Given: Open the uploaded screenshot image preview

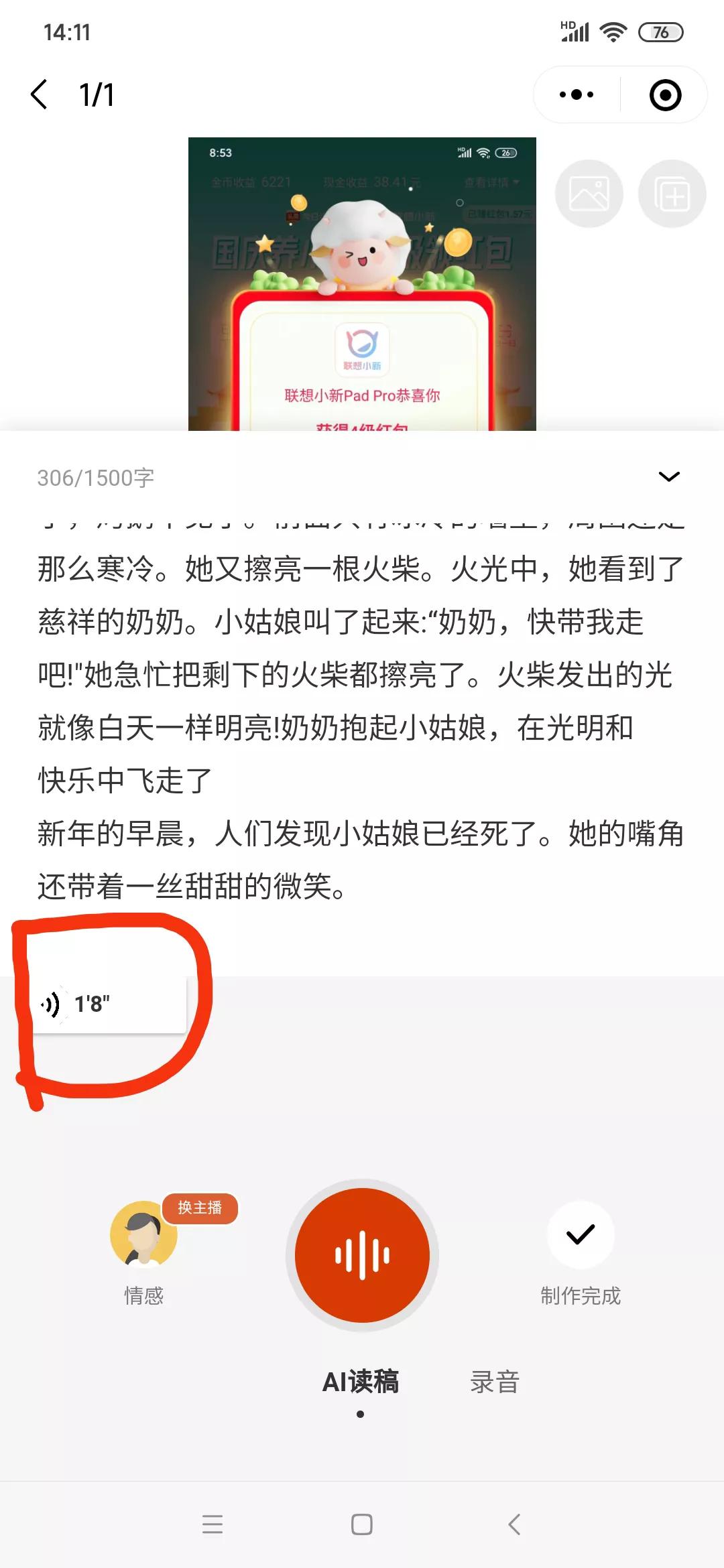Looking at the screenshot, I should (x=362, y=283).
